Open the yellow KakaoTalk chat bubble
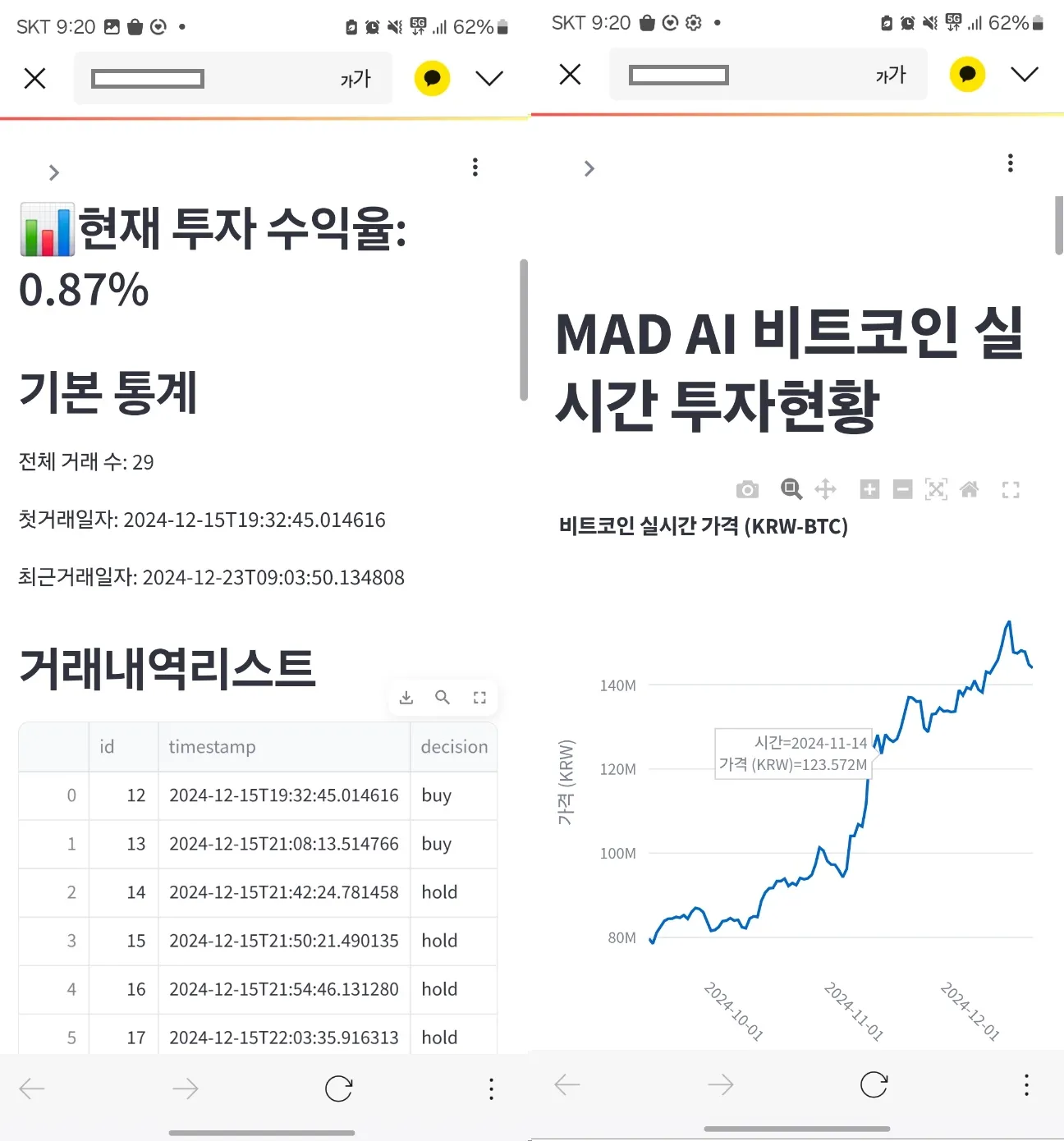The height and width of the screenshot is (1141, 1064). point(433,78)
